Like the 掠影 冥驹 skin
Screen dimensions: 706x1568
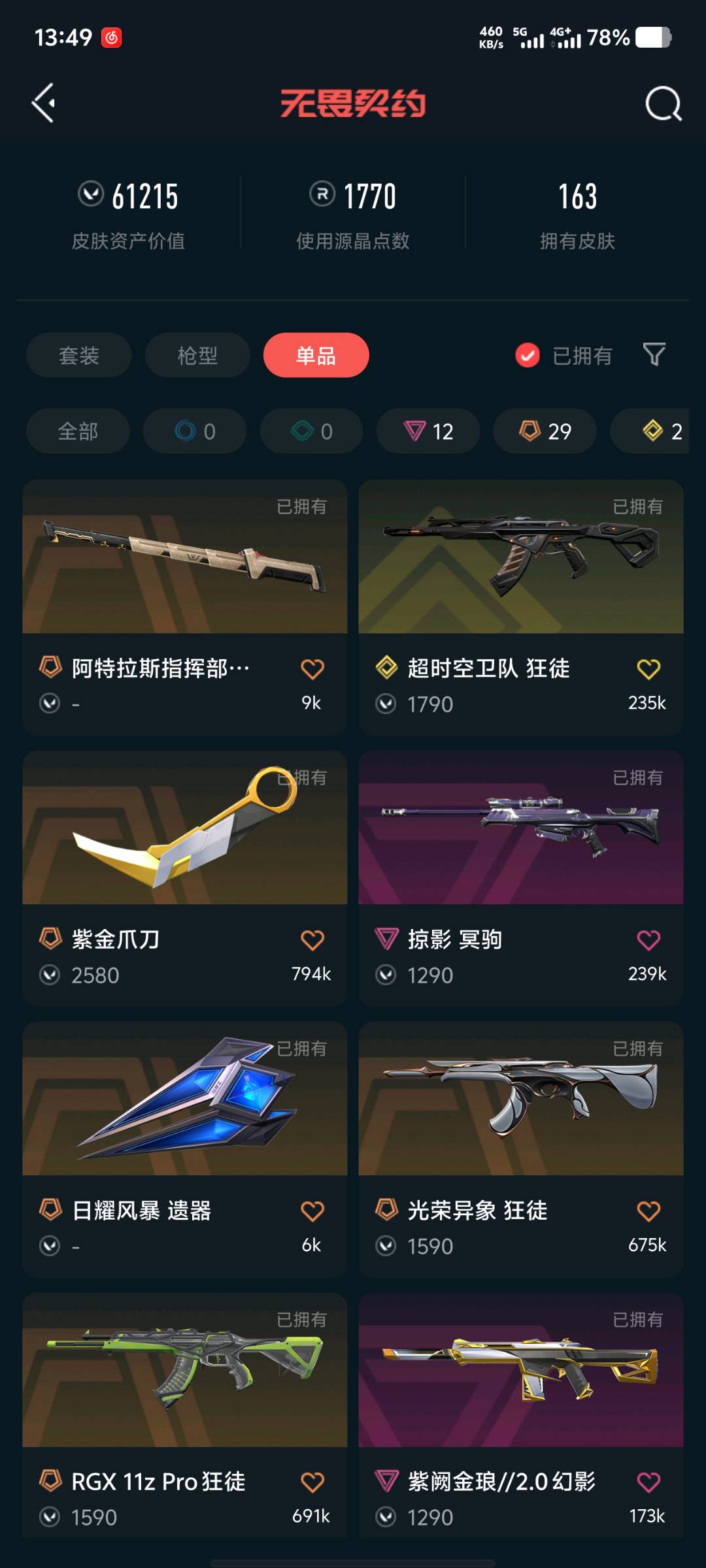[648, 940]
